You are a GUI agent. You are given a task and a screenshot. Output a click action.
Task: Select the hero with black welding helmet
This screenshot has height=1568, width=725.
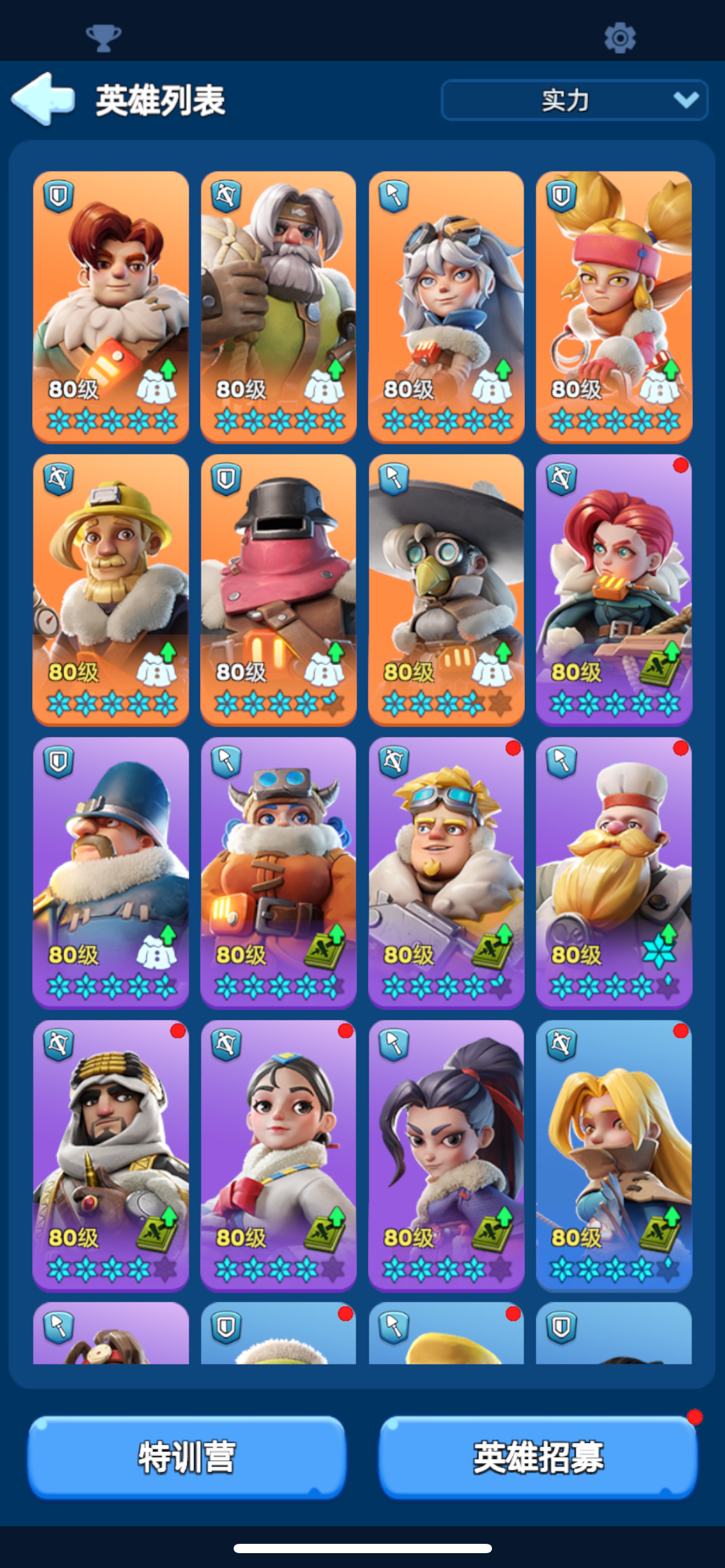click(278, 590)
